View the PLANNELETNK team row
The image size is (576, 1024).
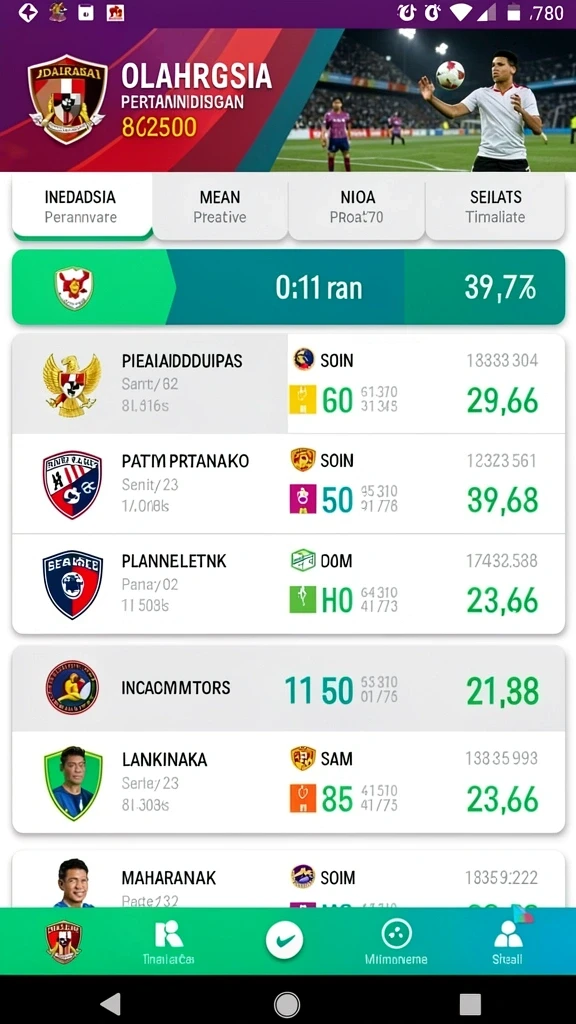tap(289, 584)
